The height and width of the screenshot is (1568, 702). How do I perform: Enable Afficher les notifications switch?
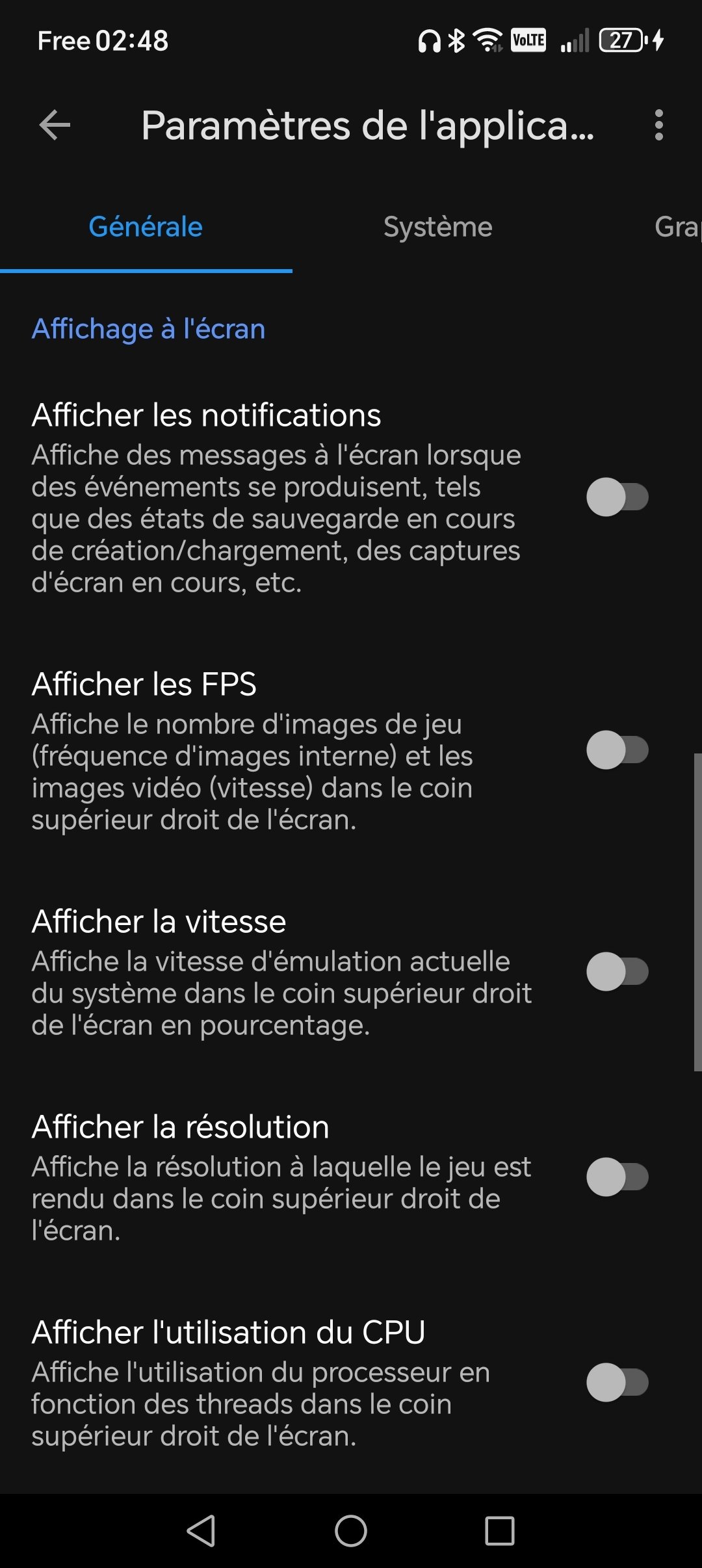(617, 497)
